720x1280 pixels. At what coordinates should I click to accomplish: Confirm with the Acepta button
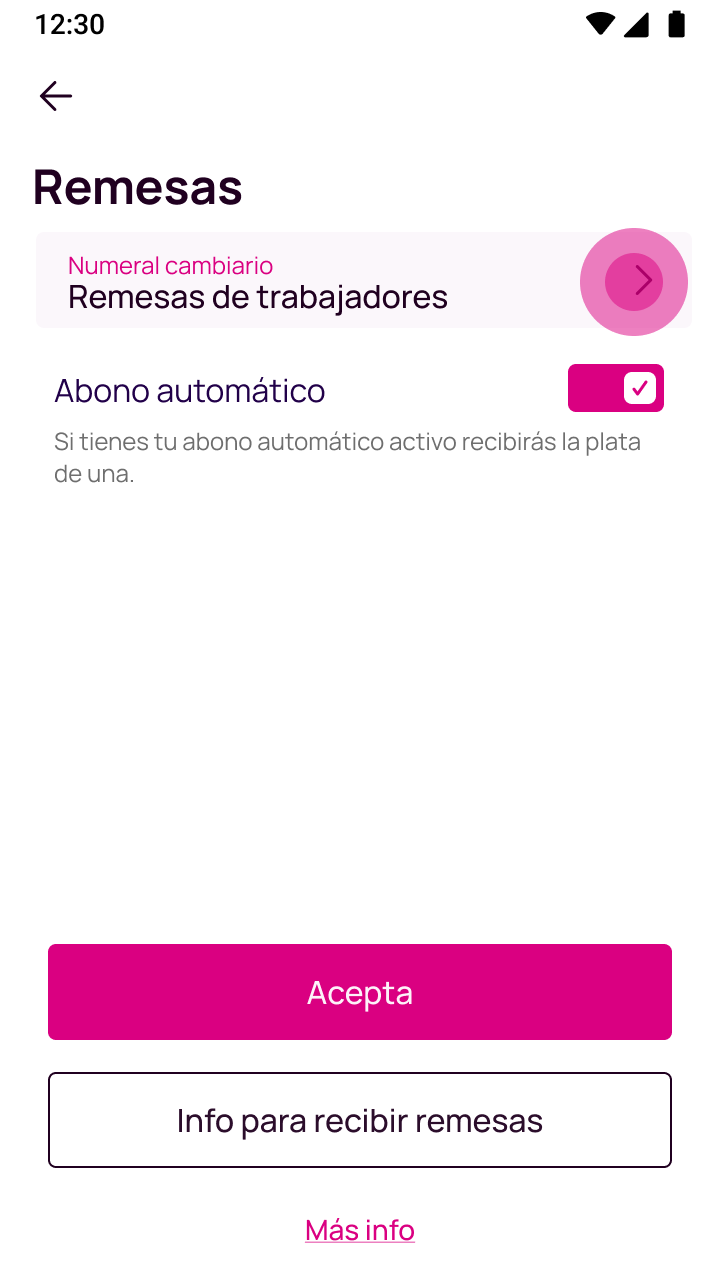360,992
